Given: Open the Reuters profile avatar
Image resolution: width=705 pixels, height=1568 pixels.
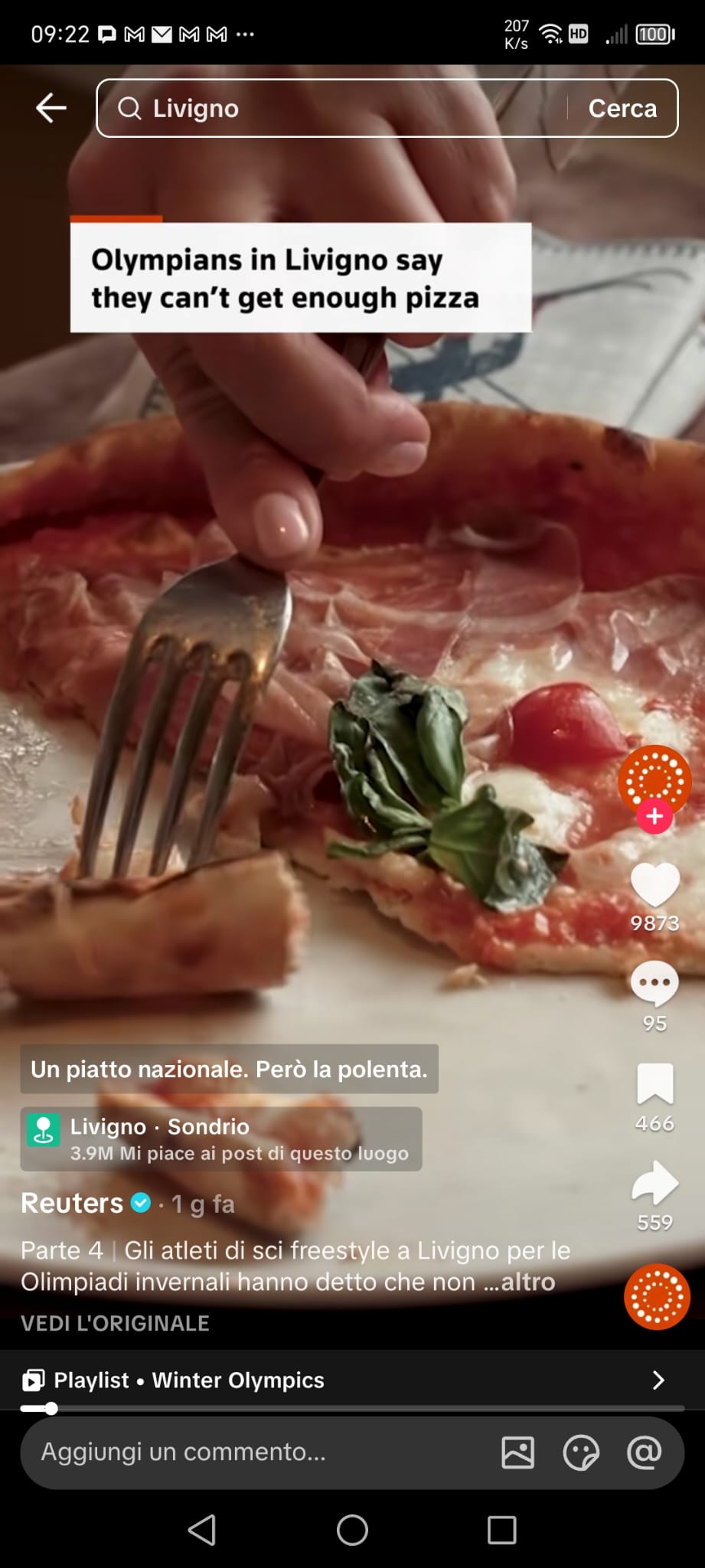Looking at the screenshot, I should pos(654,779).
